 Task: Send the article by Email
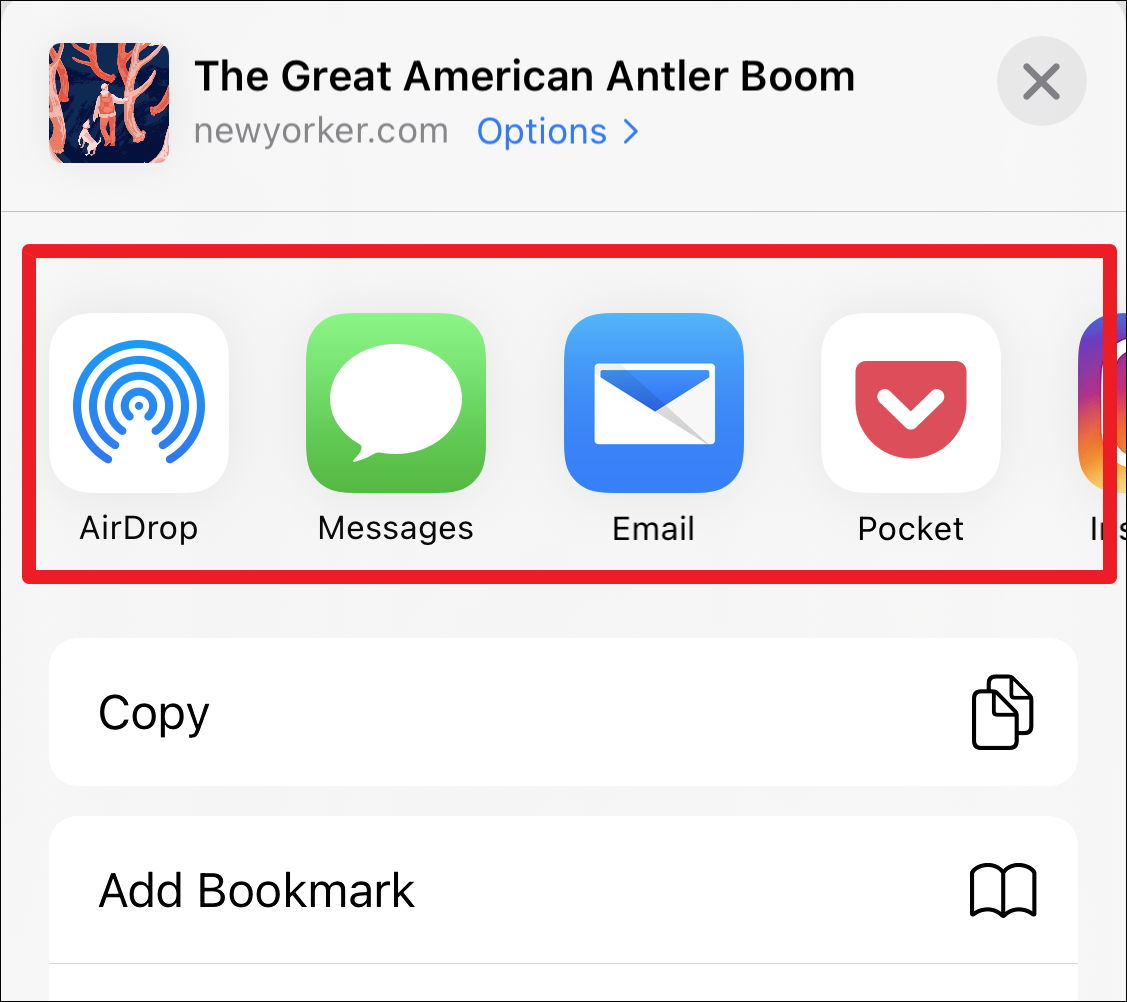click(x=653, y=403)
